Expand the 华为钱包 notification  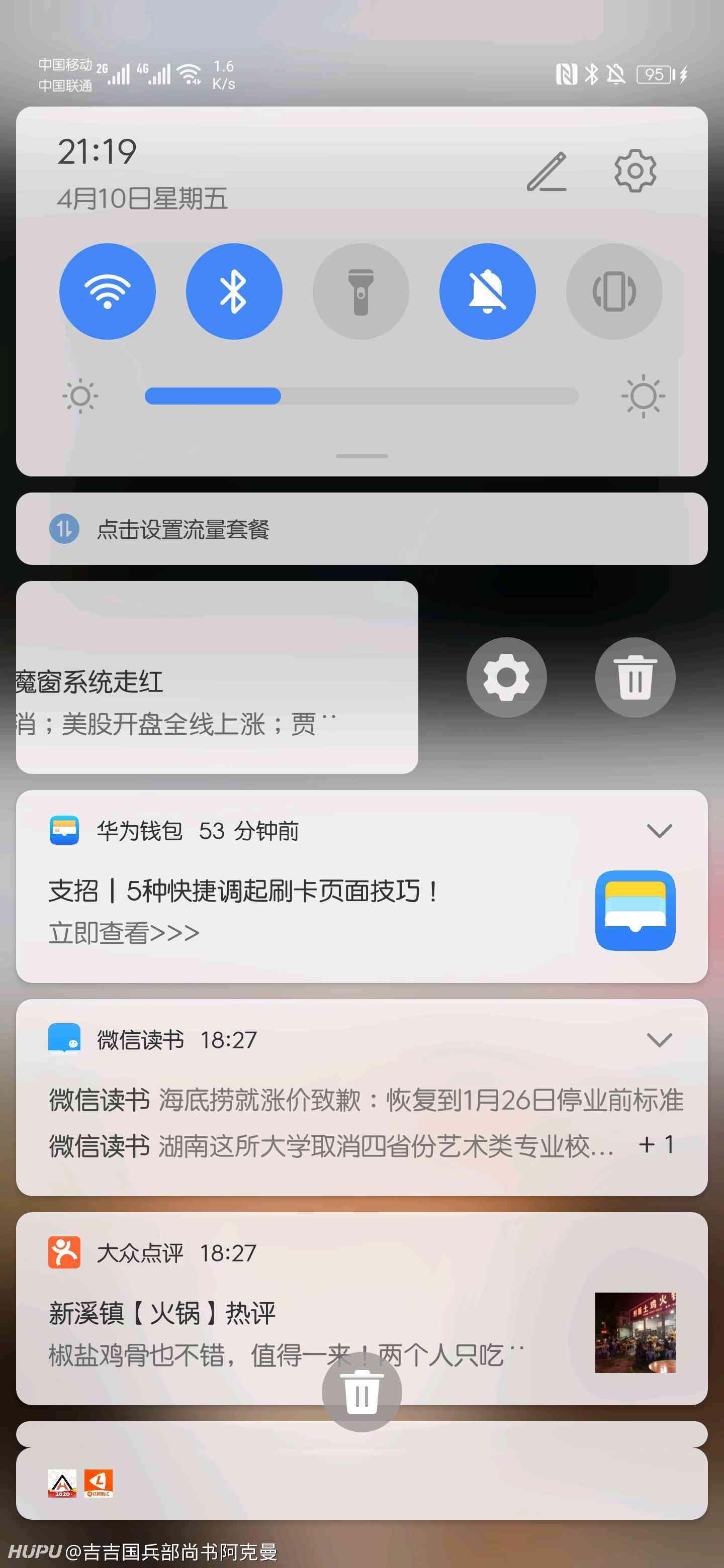point(659,830)
